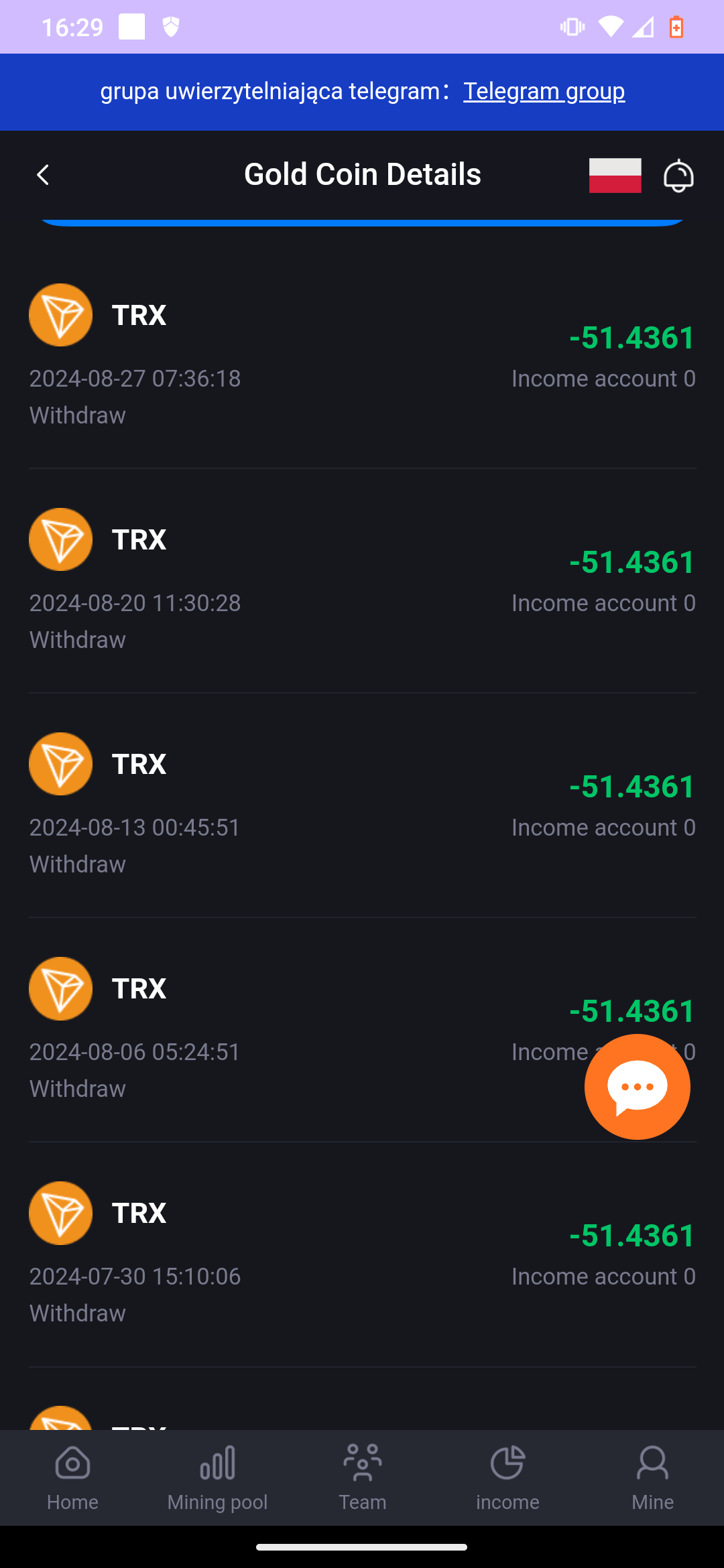The image size is (724, 1568).
Task: Change language via the Polish flag
Action: 615,176
